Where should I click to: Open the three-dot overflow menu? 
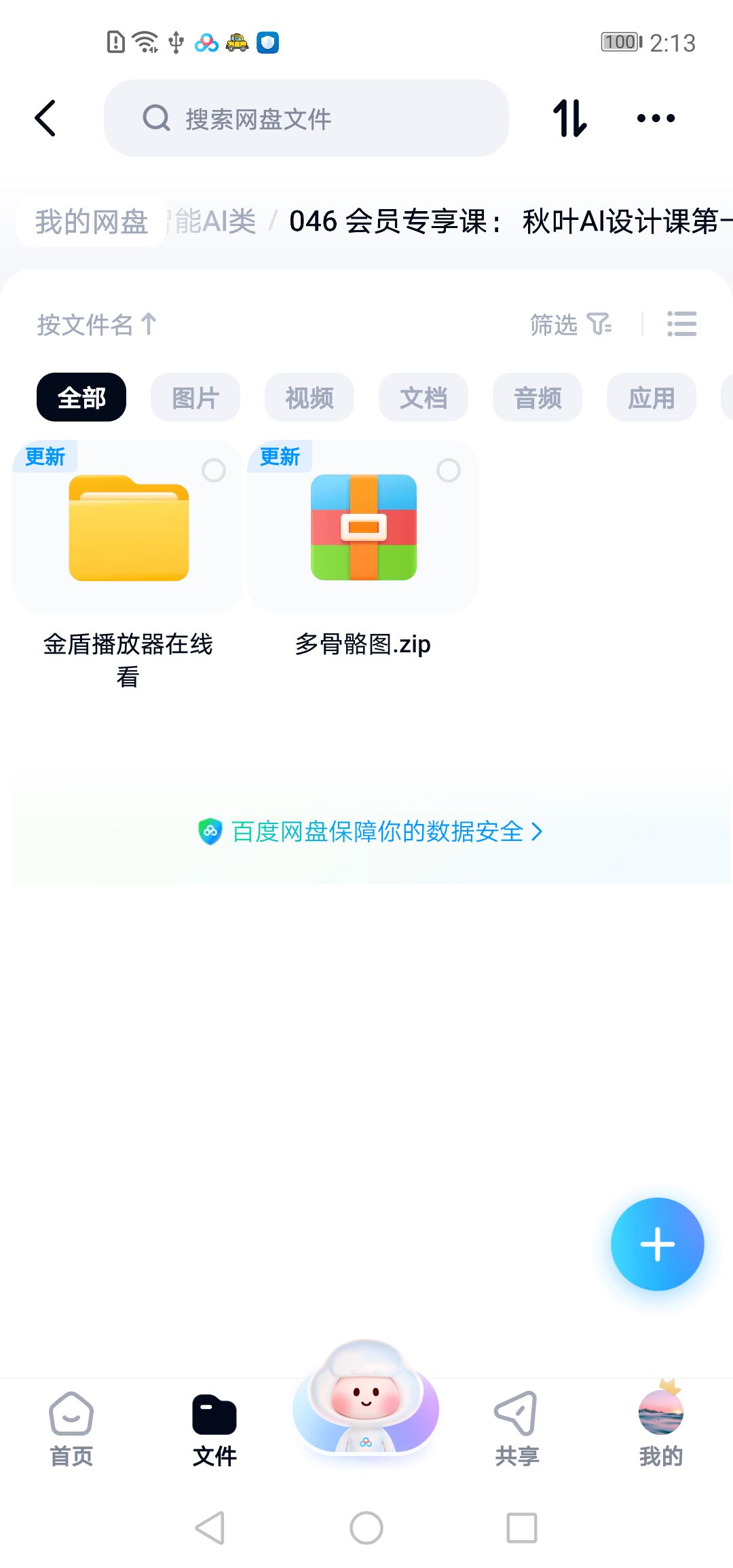[x=656, y=119]
